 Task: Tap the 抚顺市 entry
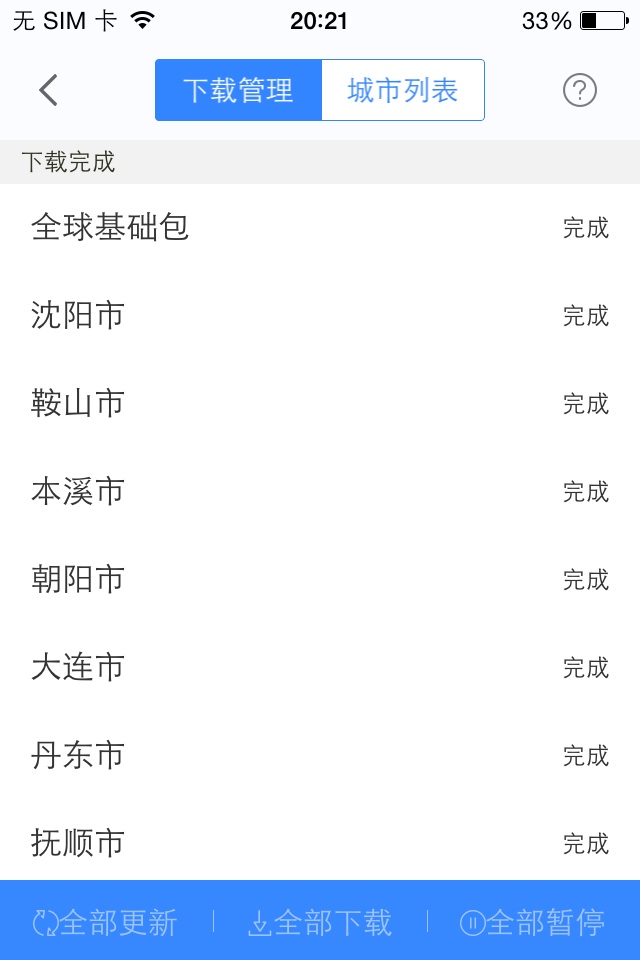click(320, 843)
